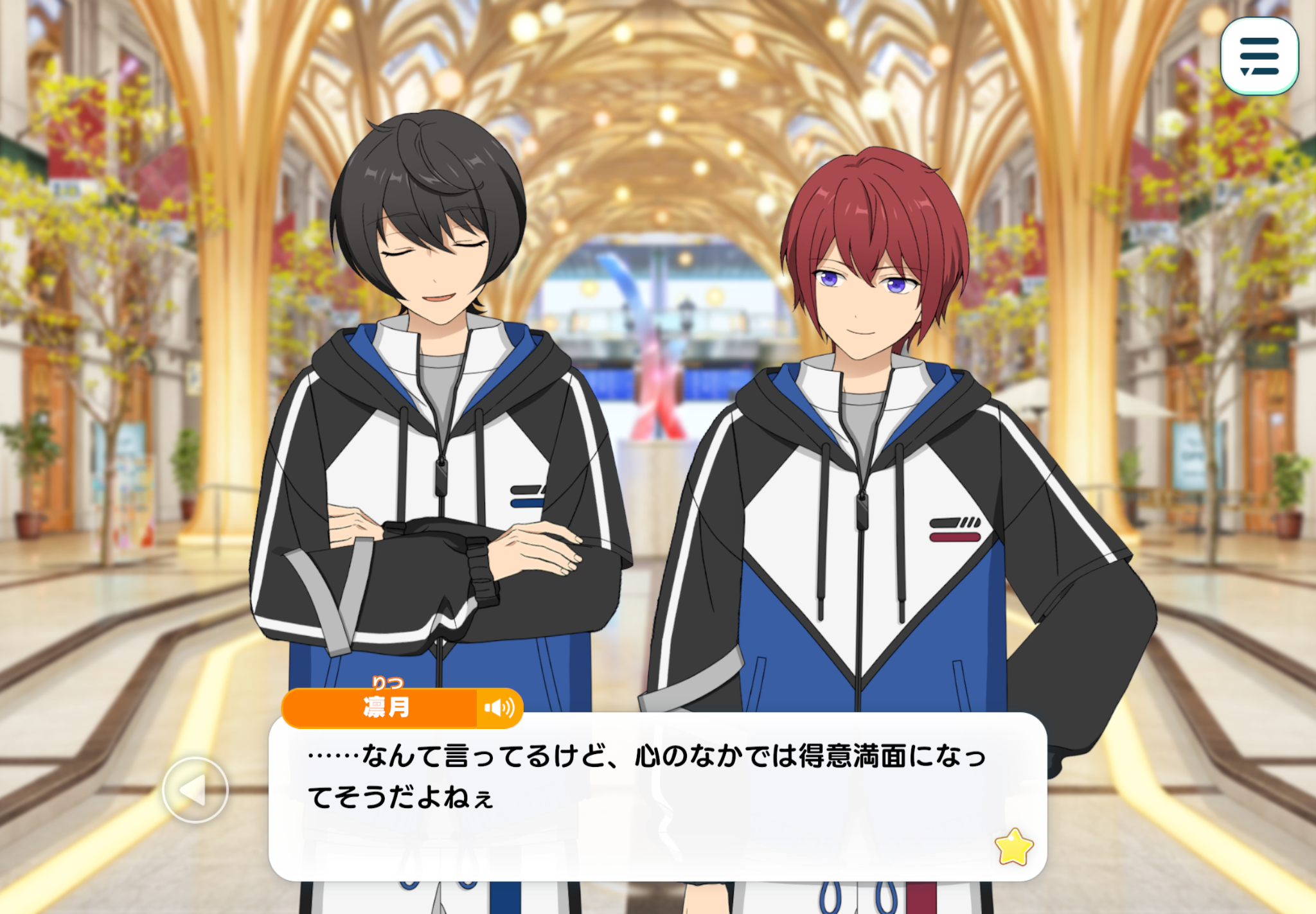This screenshot has height=914, width=1316.
Task: Go back to the previous dialogue line
Action: pos(195,789)
